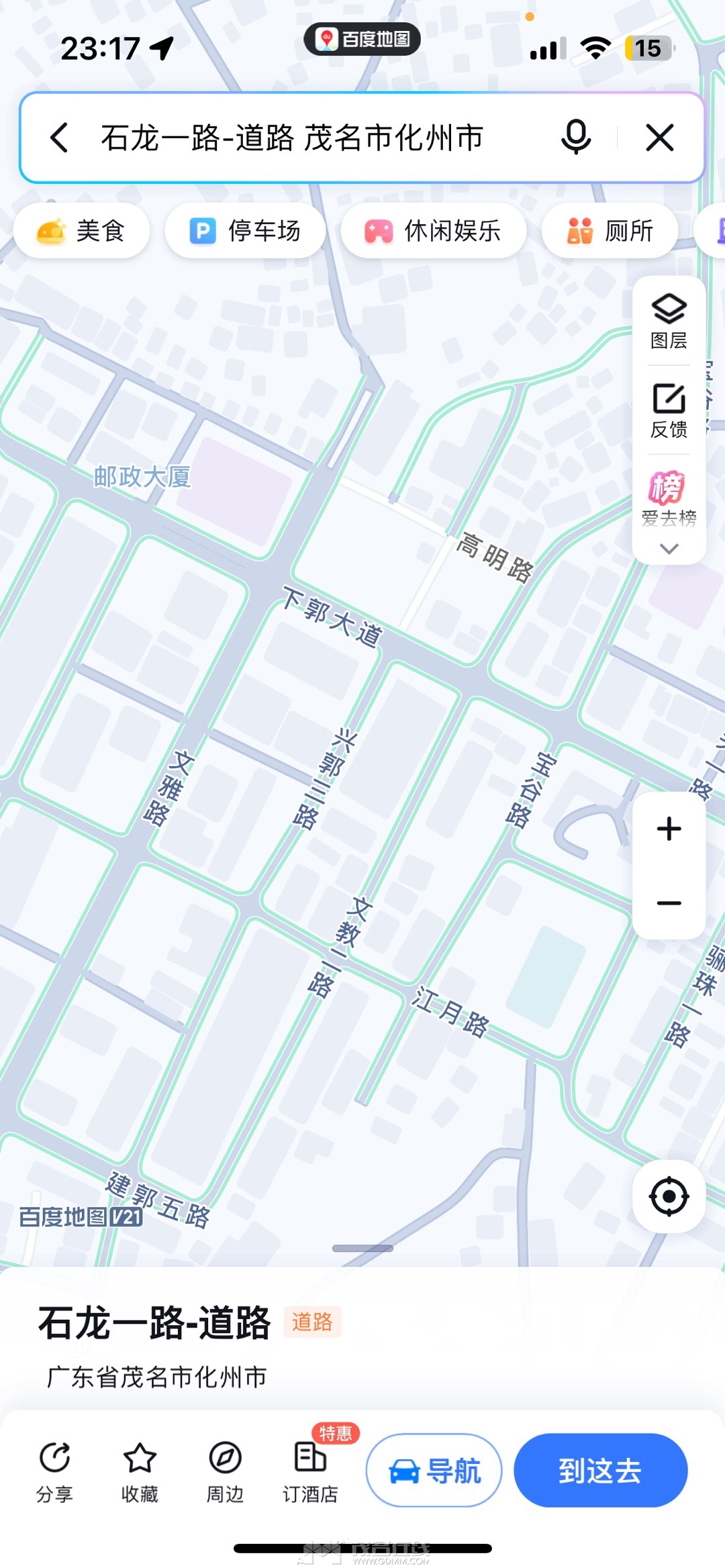
Task: Expand the side toolbar chevron
Action: [x=669, y=549]
